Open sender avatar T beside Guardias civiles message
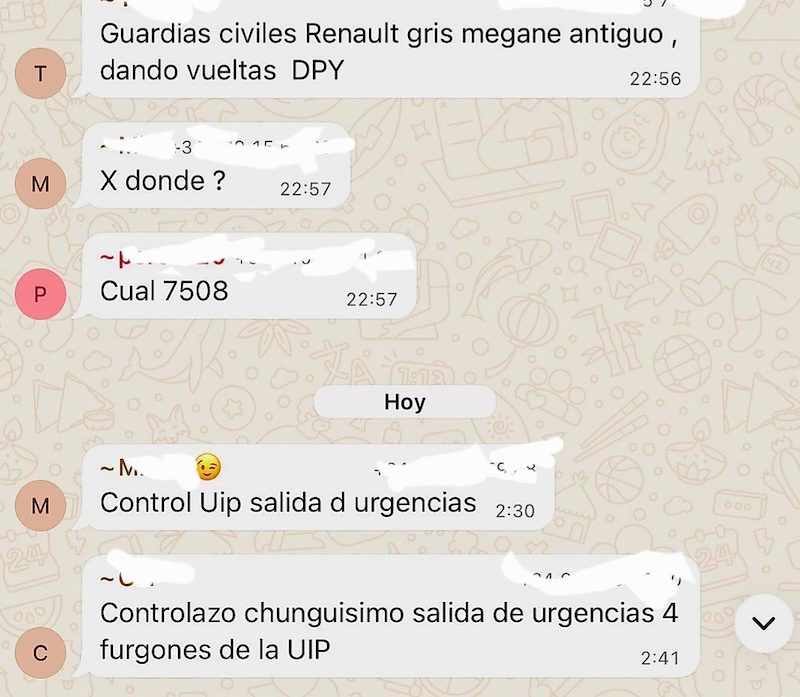The width and height of the screenshot is (800, 697). [x=40, y=72]
